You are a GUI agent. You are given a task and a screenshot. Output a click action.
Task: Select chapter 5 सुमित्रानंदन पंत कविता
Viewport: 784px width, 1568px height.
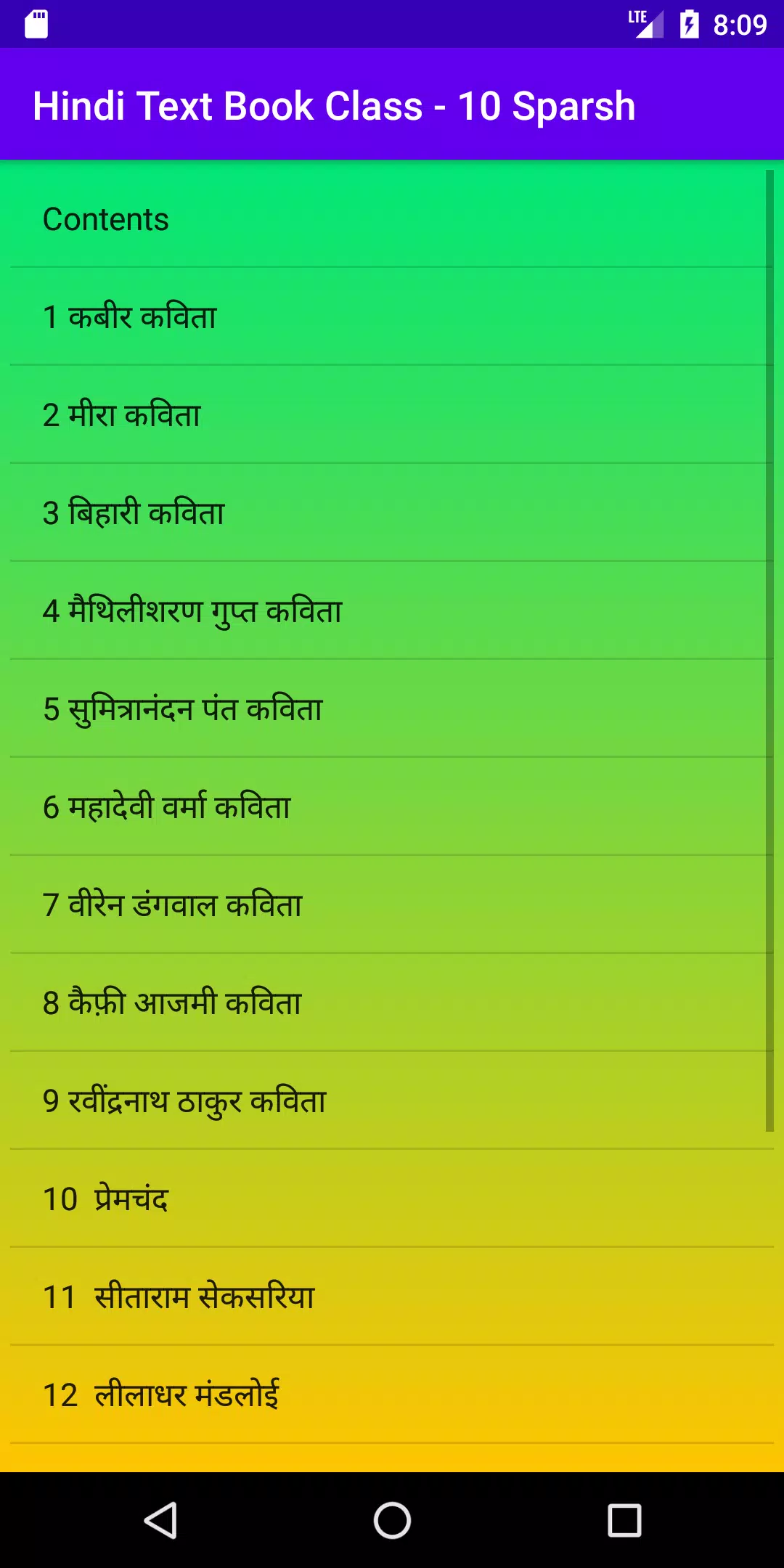(184, 708)
